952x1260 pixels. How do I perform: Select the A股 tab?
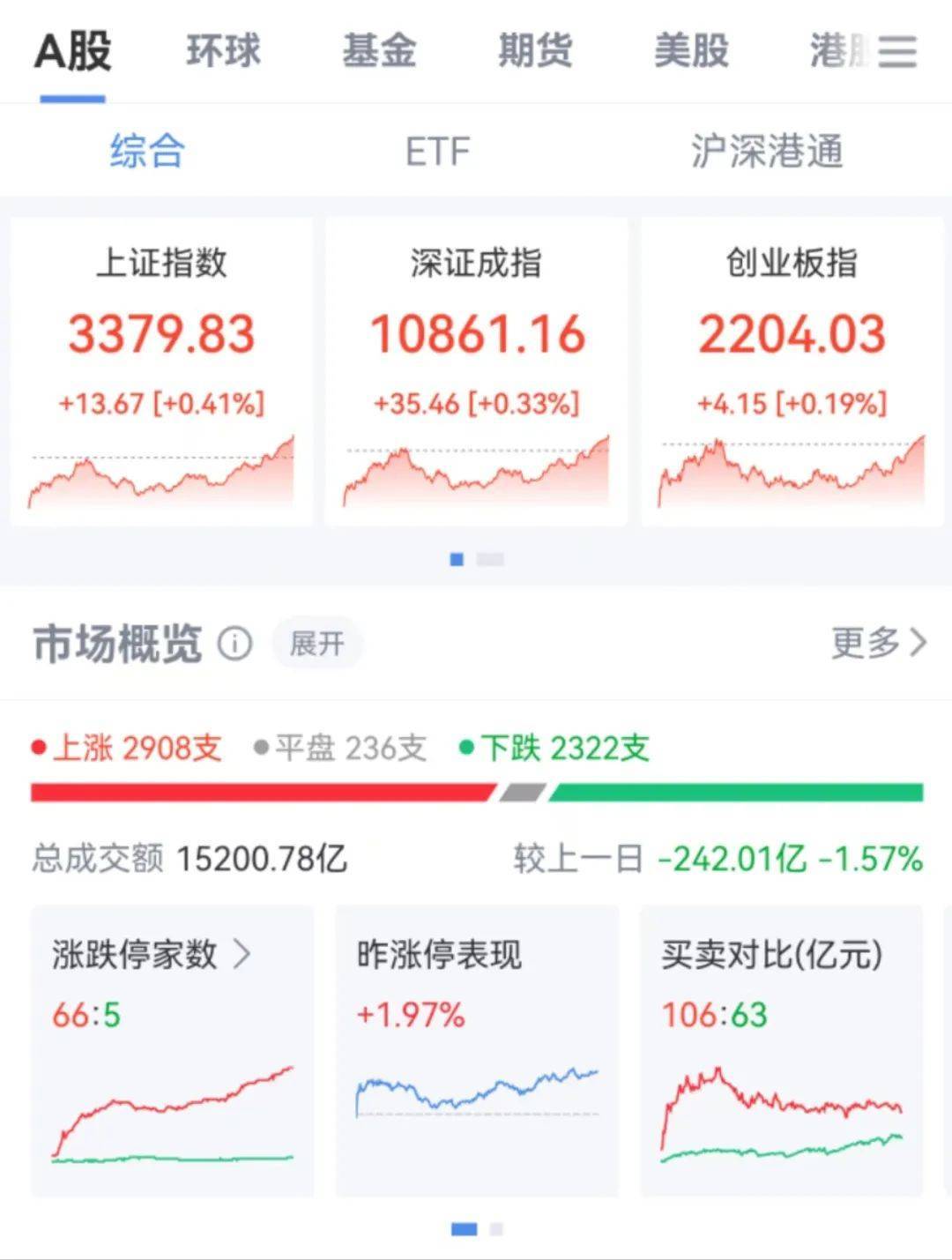[x=73, y=51]
